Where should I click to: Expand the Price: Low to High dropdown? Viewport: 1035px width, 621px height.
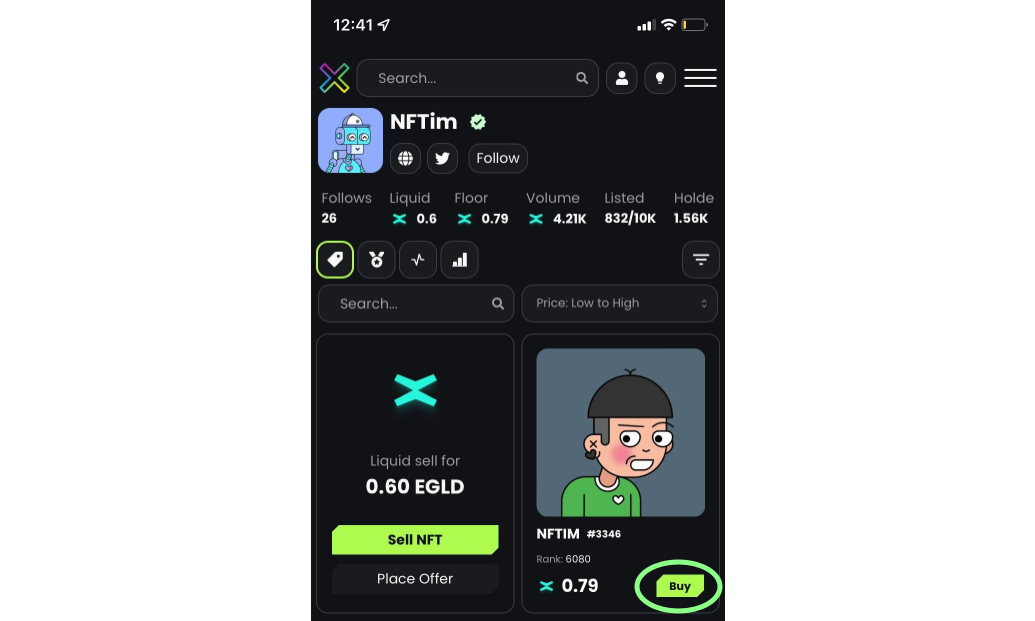click(619, 304)
